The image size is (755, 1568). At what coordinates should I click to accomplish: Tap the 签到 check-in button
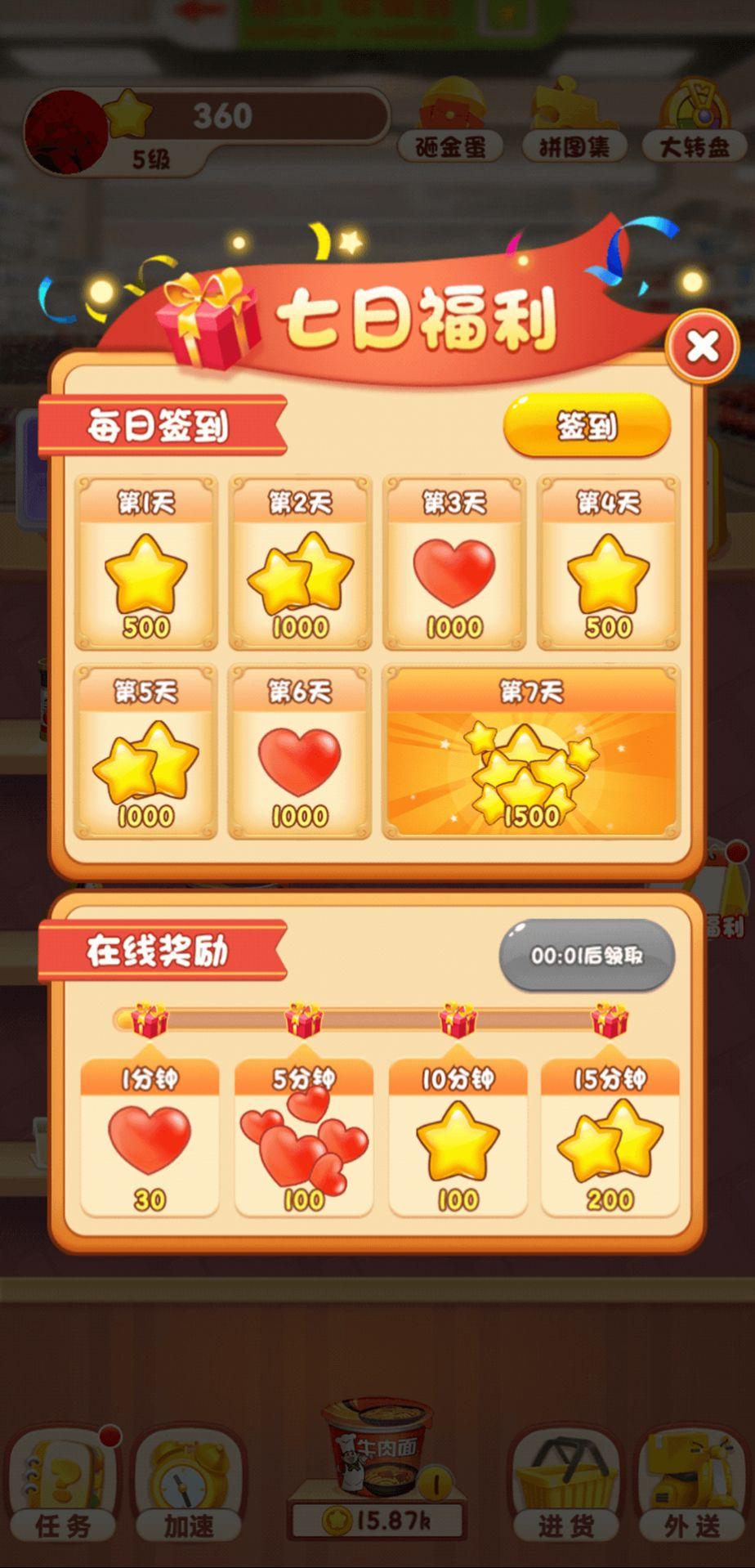(587, 425)
